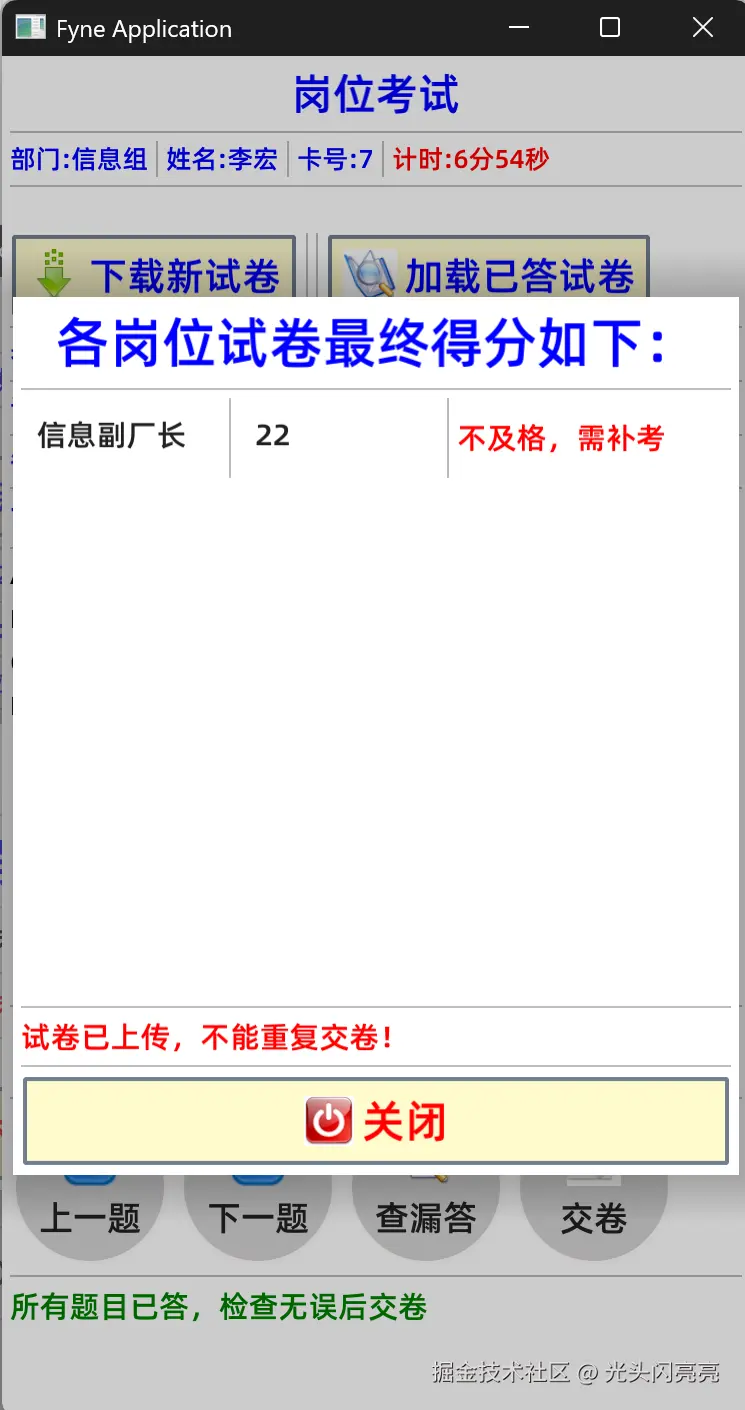Click the score value 22 in the results table
745x1410 pixels.
(x=270, y=436)
